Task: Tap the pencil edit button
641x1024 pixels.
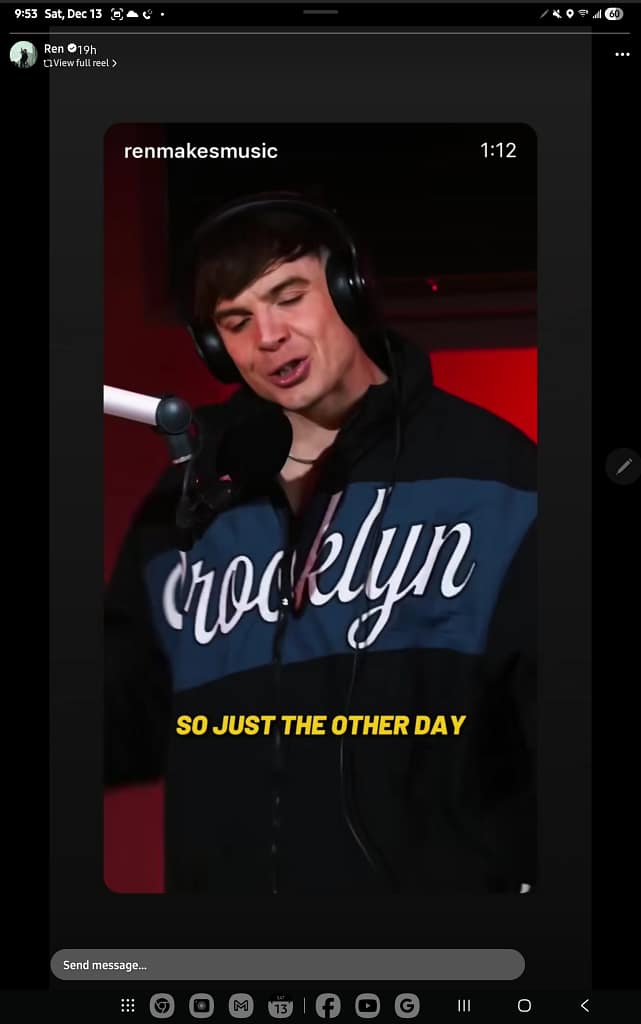Action: pyautogui.click(x=624, y=466)
